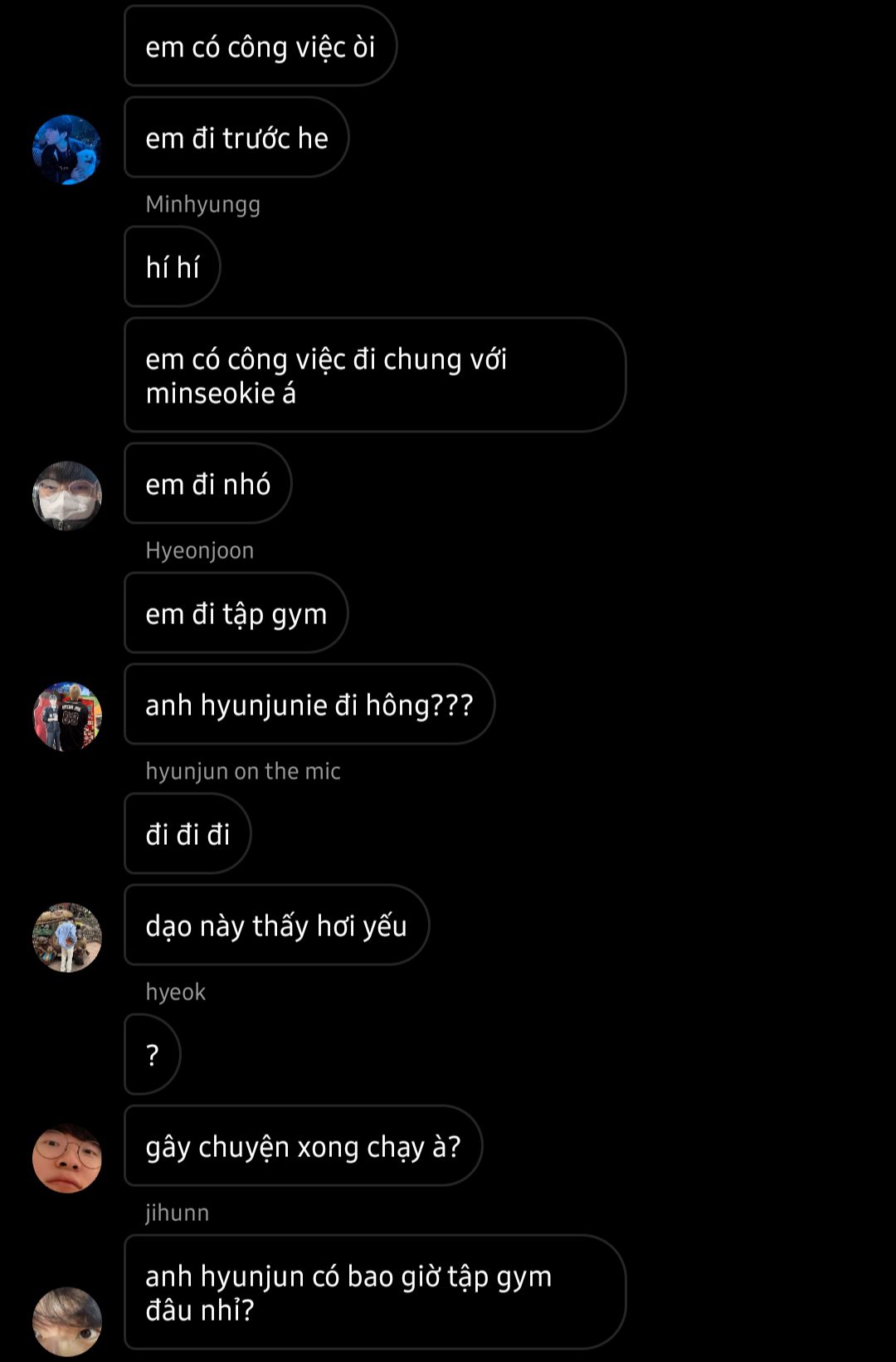Open Hyeonjoon's avatar
This screenshot has height=1362, width=896.
(66, 716)
